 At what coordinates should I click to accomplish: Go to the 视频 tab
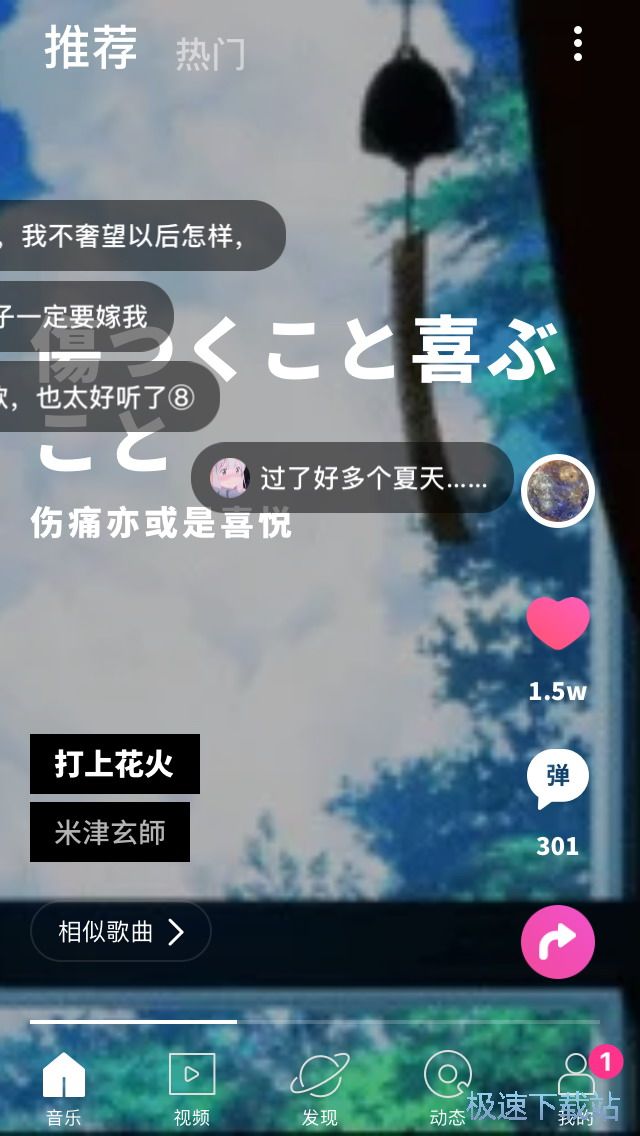[x=192, y=1089]
